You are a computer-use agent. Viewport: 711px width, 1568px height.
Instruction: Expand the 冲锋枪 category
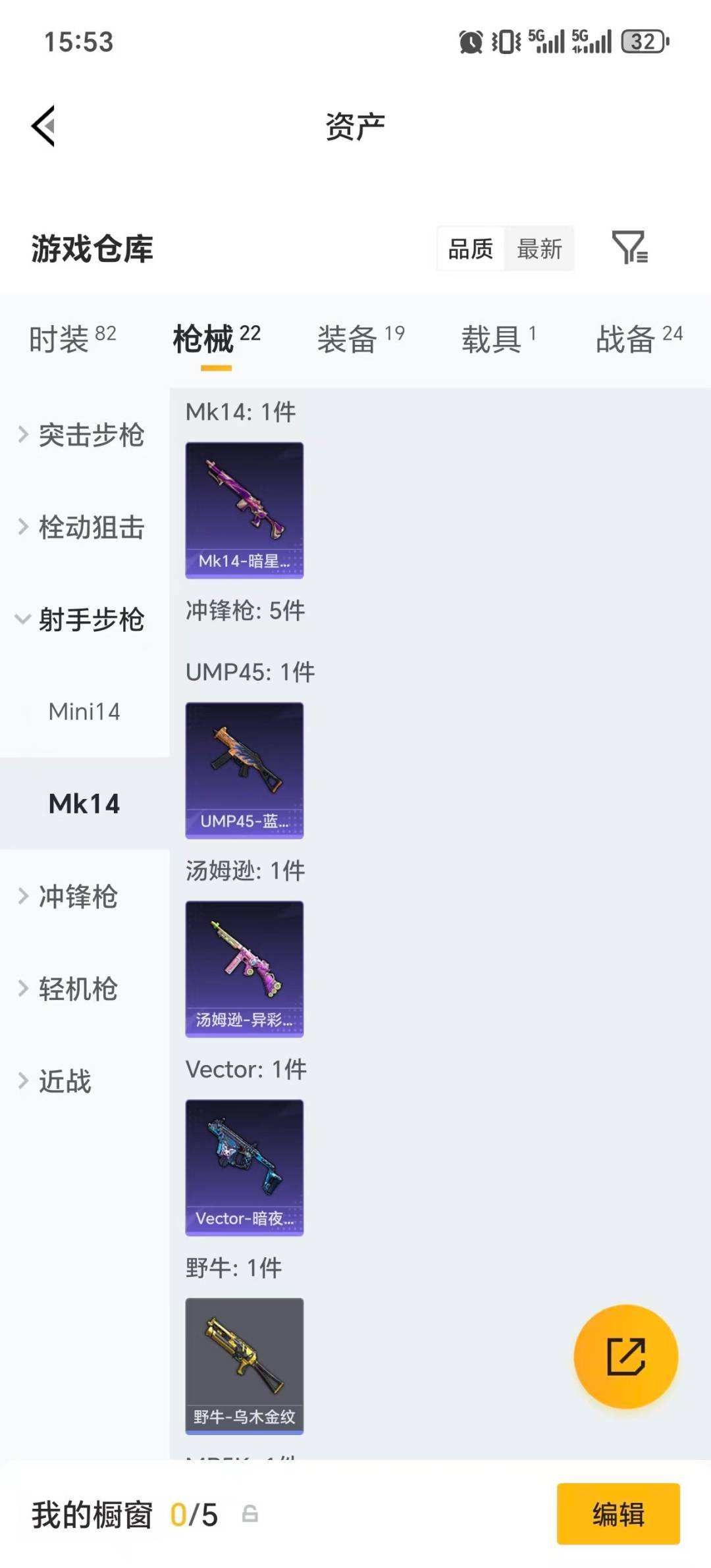(69, 896)
